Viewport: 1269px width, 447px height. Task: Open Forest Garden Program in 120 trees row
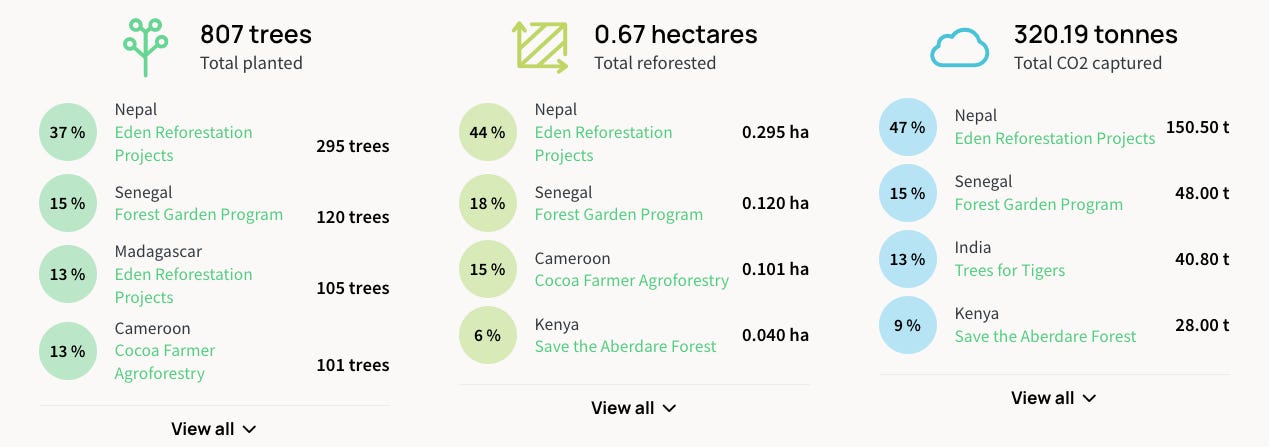coord(198,215)
